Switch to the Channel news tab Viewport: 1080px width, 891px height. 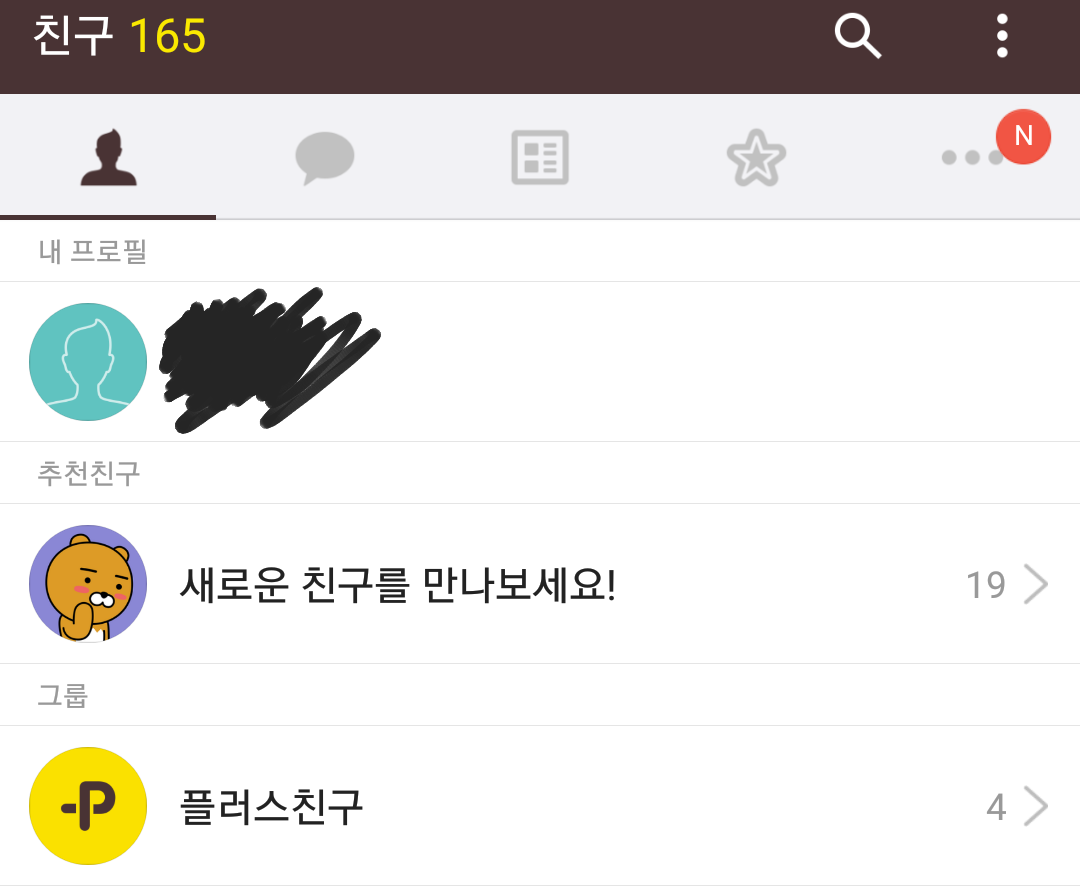click(540, 158)
